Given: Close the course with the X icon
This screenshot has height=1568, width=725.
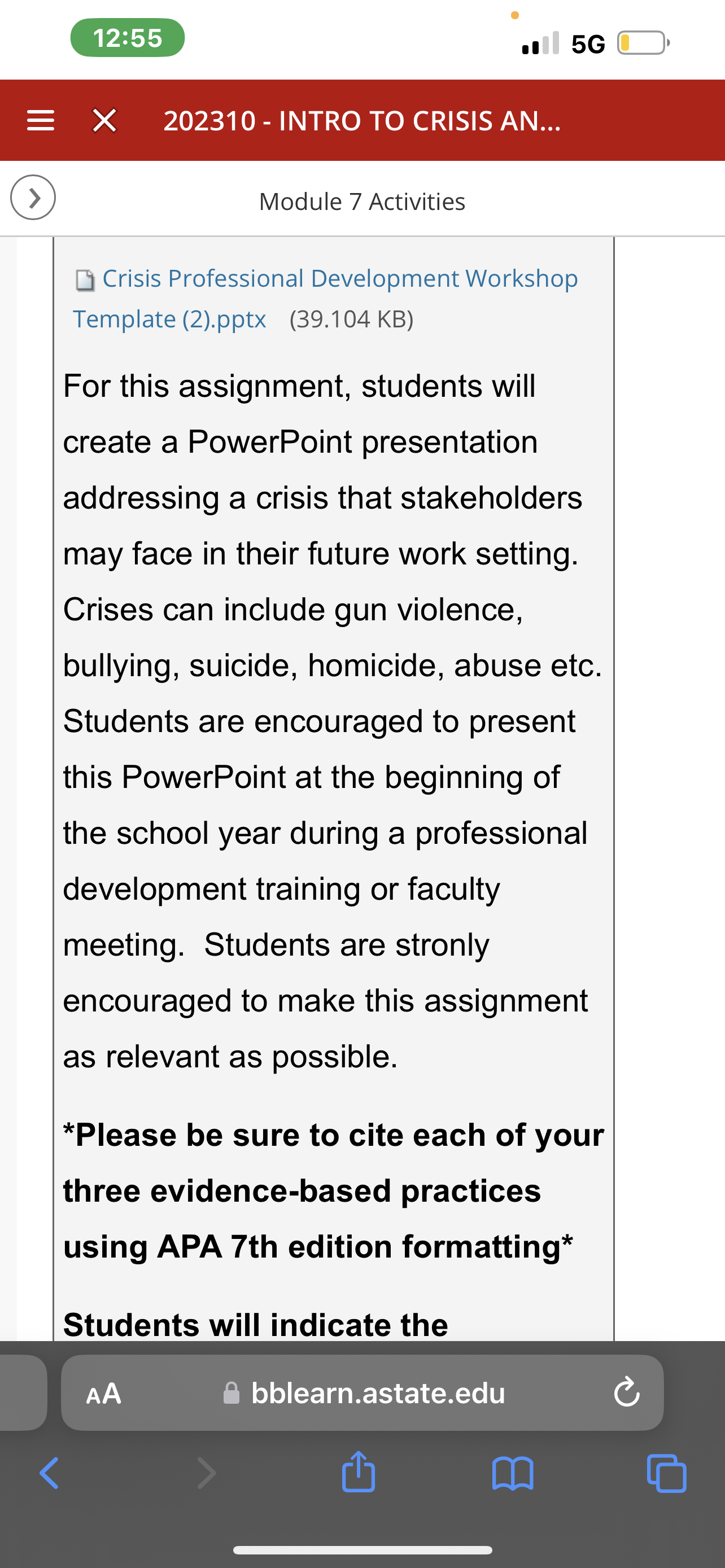Looking at the screenshot, I should (104, 121).
